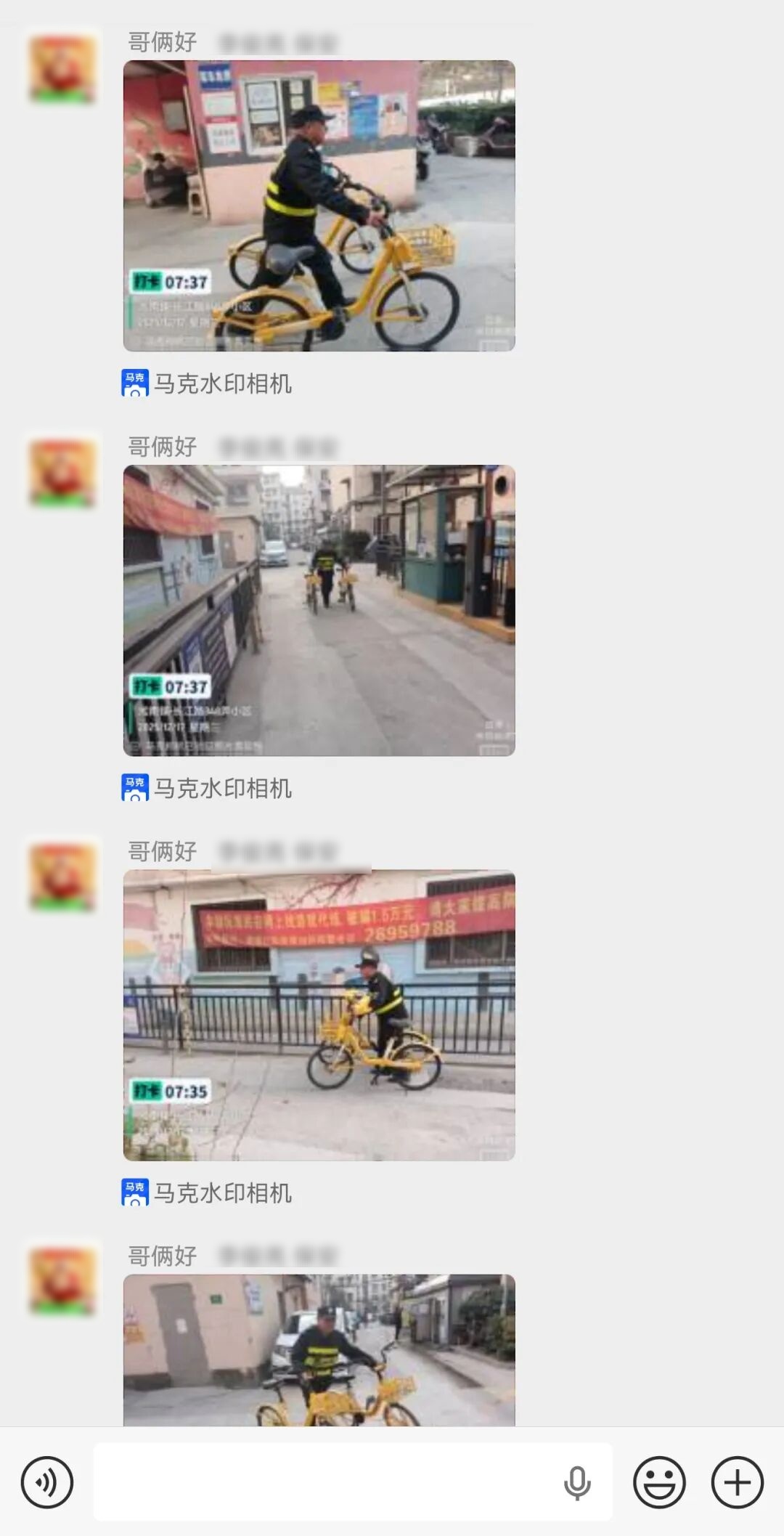Tap the message text field

point(327,1482)
